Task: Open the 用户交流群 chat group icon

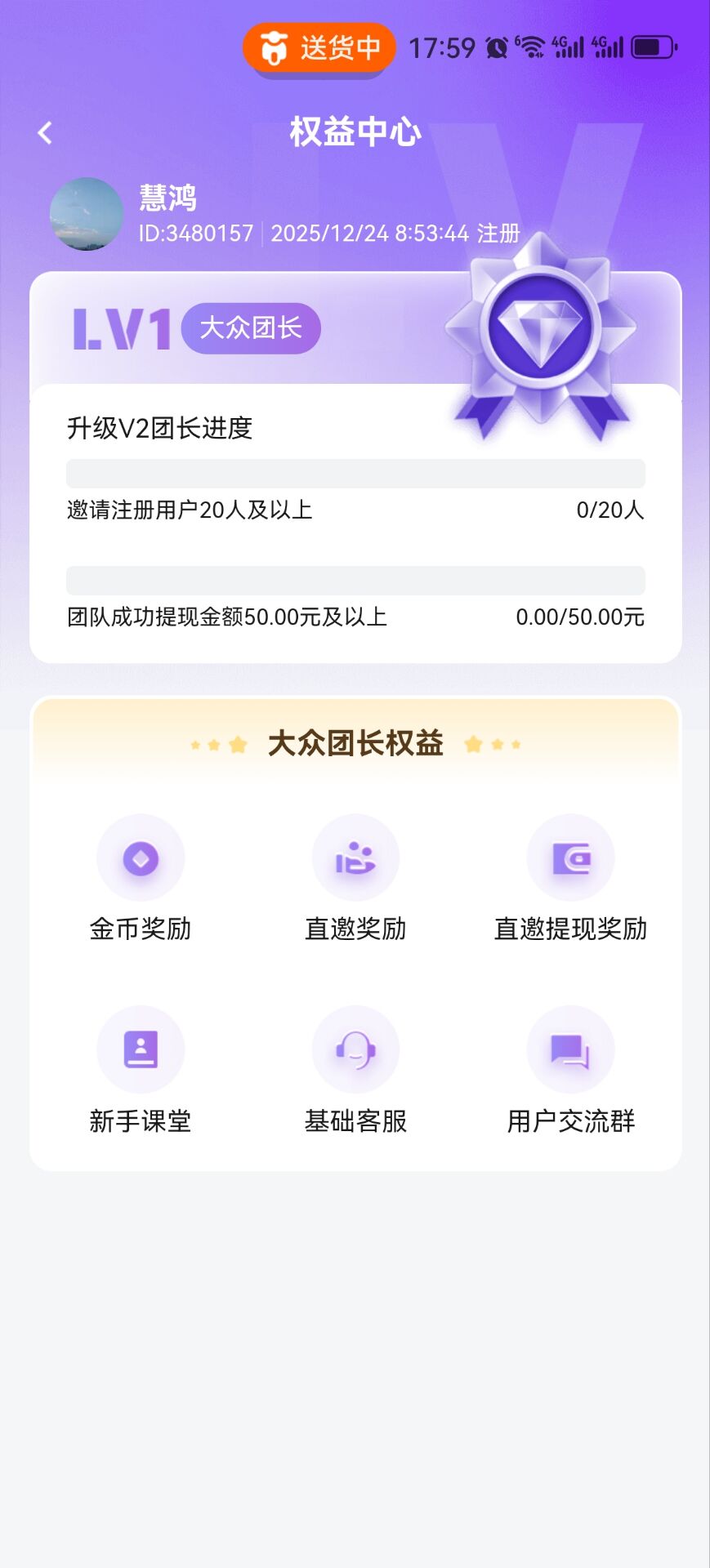Action: click(571, 1049)
